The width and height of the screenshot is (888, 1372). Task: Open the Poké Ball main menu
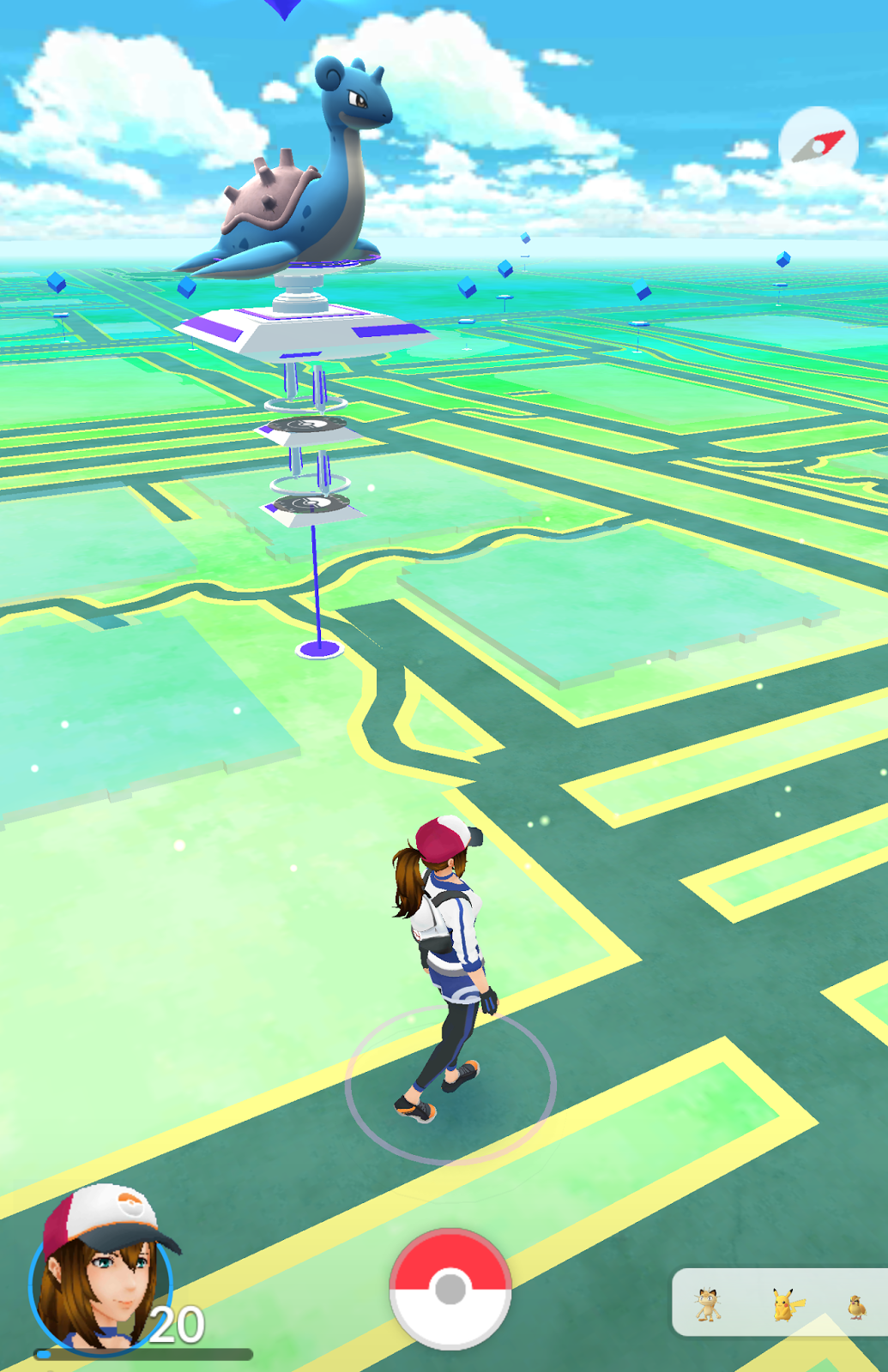[450, 1288]
